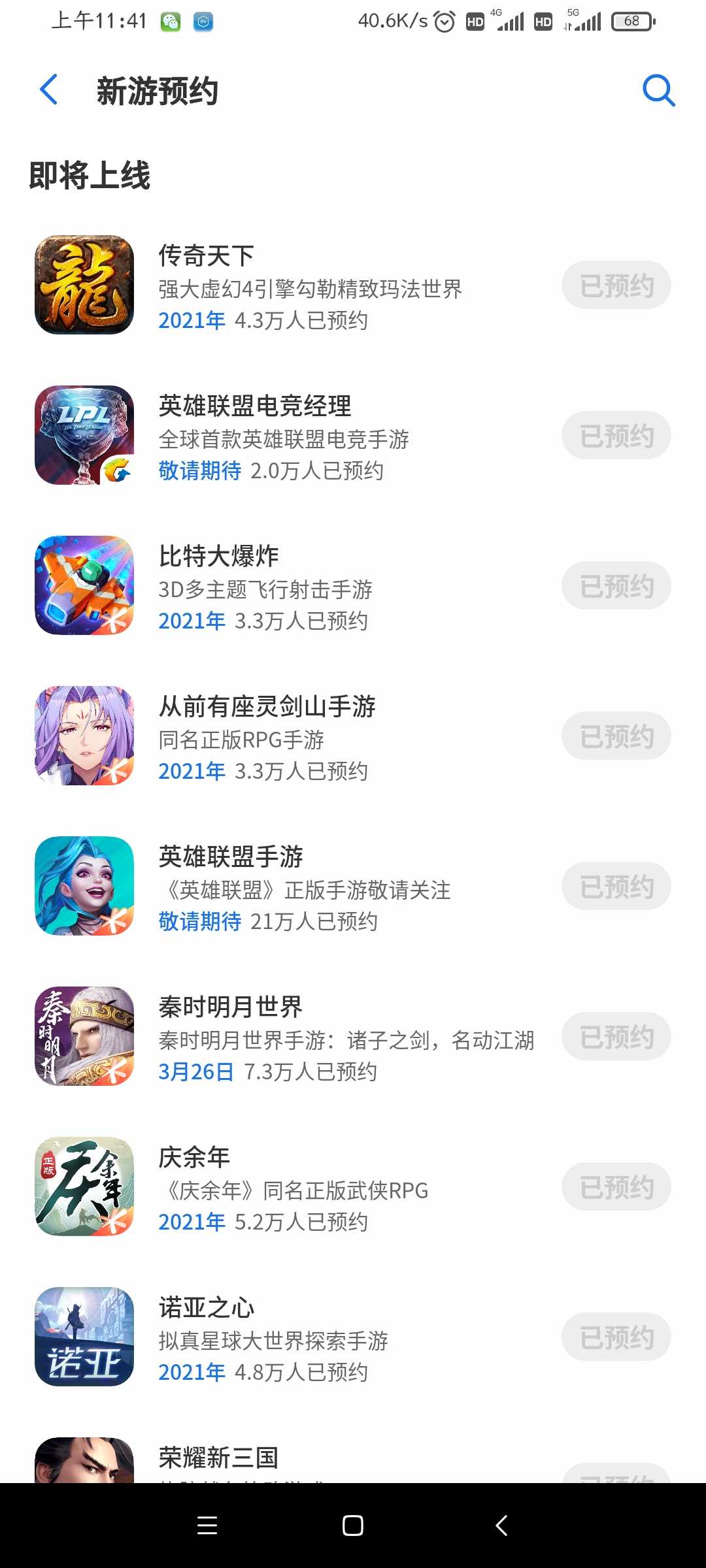Open the recent apps menu
Screen dimensions: 706x1568
point(207,1526)
